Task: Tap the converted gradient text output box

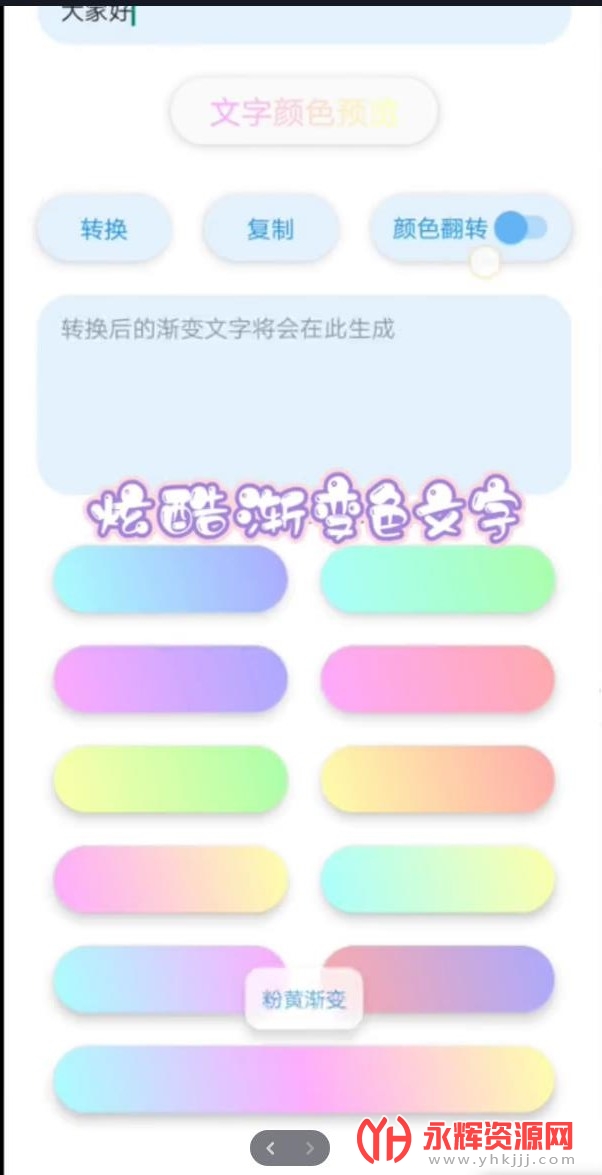Action: (x=304, y=395)
